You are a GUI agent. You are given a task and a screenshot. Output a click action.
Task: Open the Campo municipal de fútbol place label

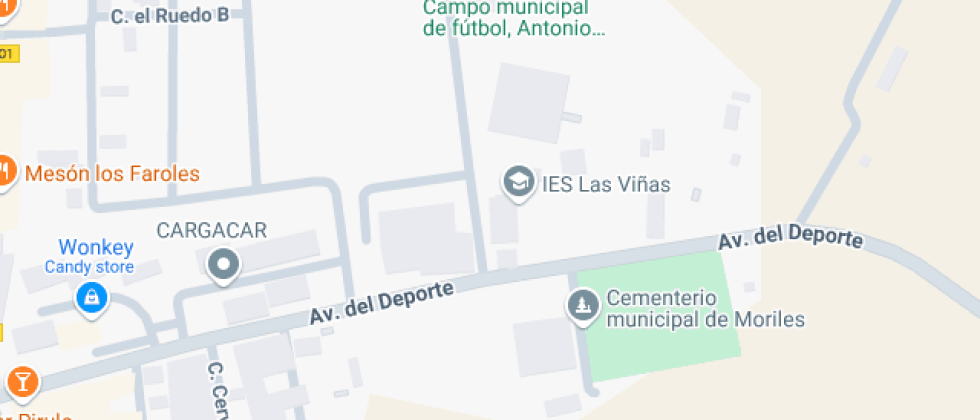(514, 18)
